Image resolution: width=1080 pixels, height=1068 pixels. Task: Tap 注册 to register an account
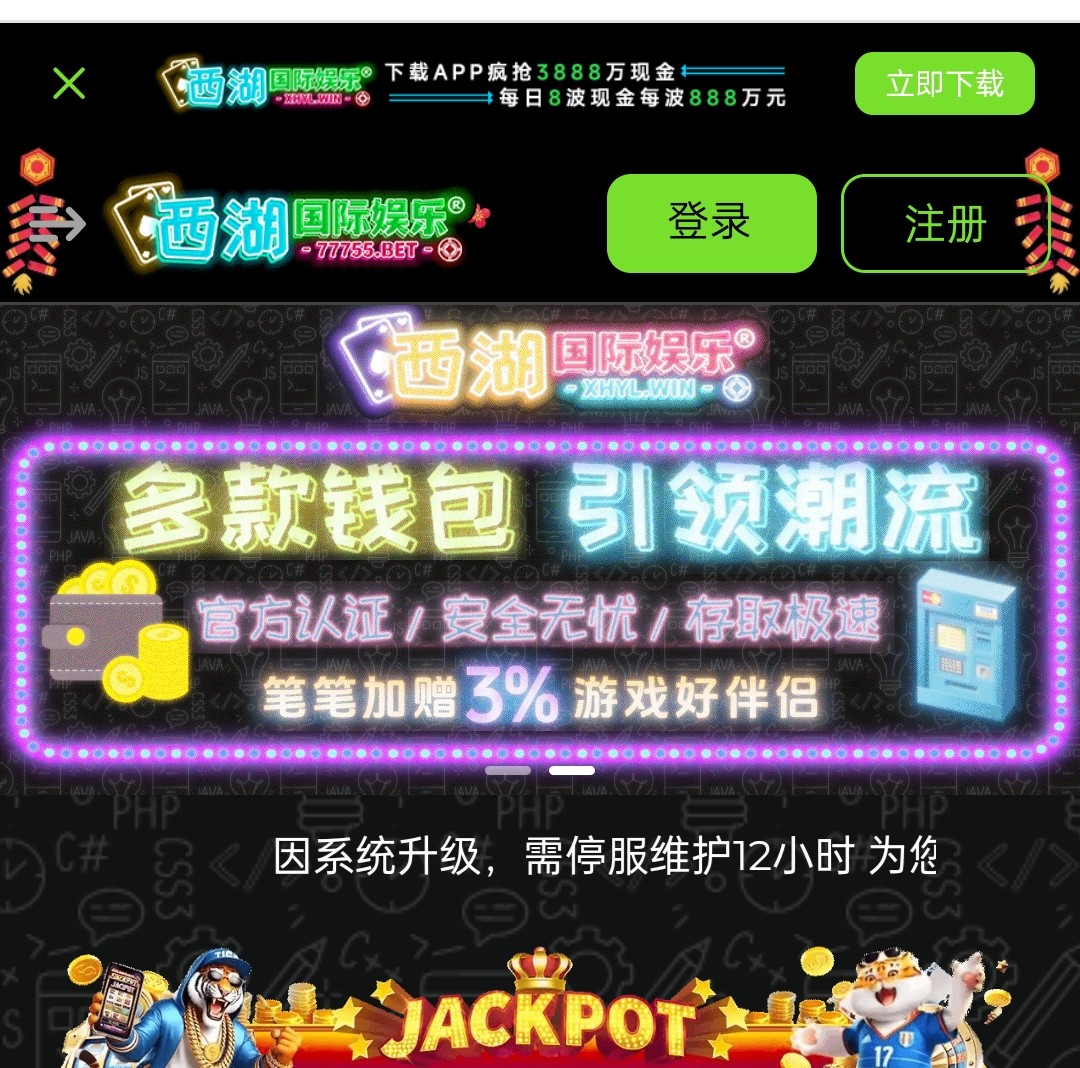pos(945,224)
